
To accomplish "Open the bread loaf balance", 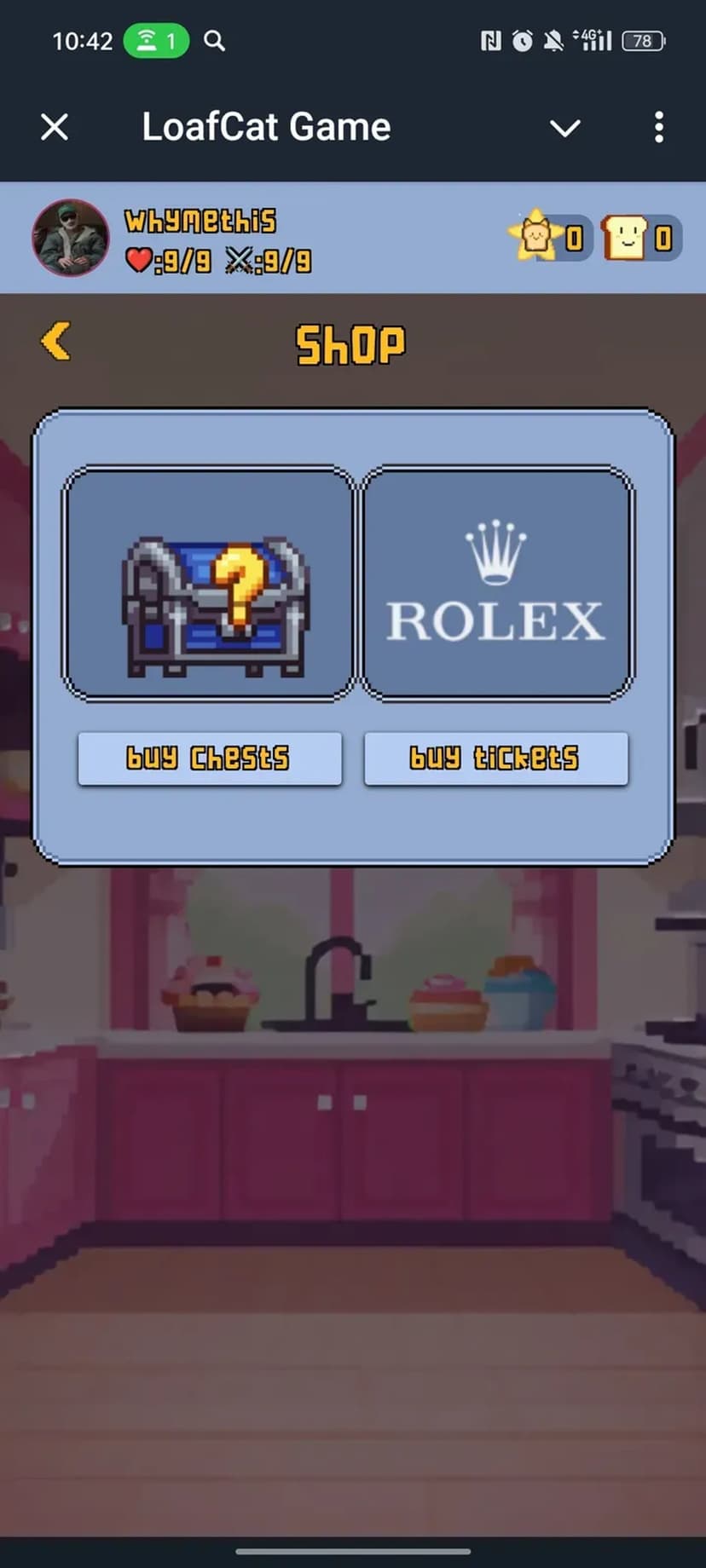I will coord(641,238).
